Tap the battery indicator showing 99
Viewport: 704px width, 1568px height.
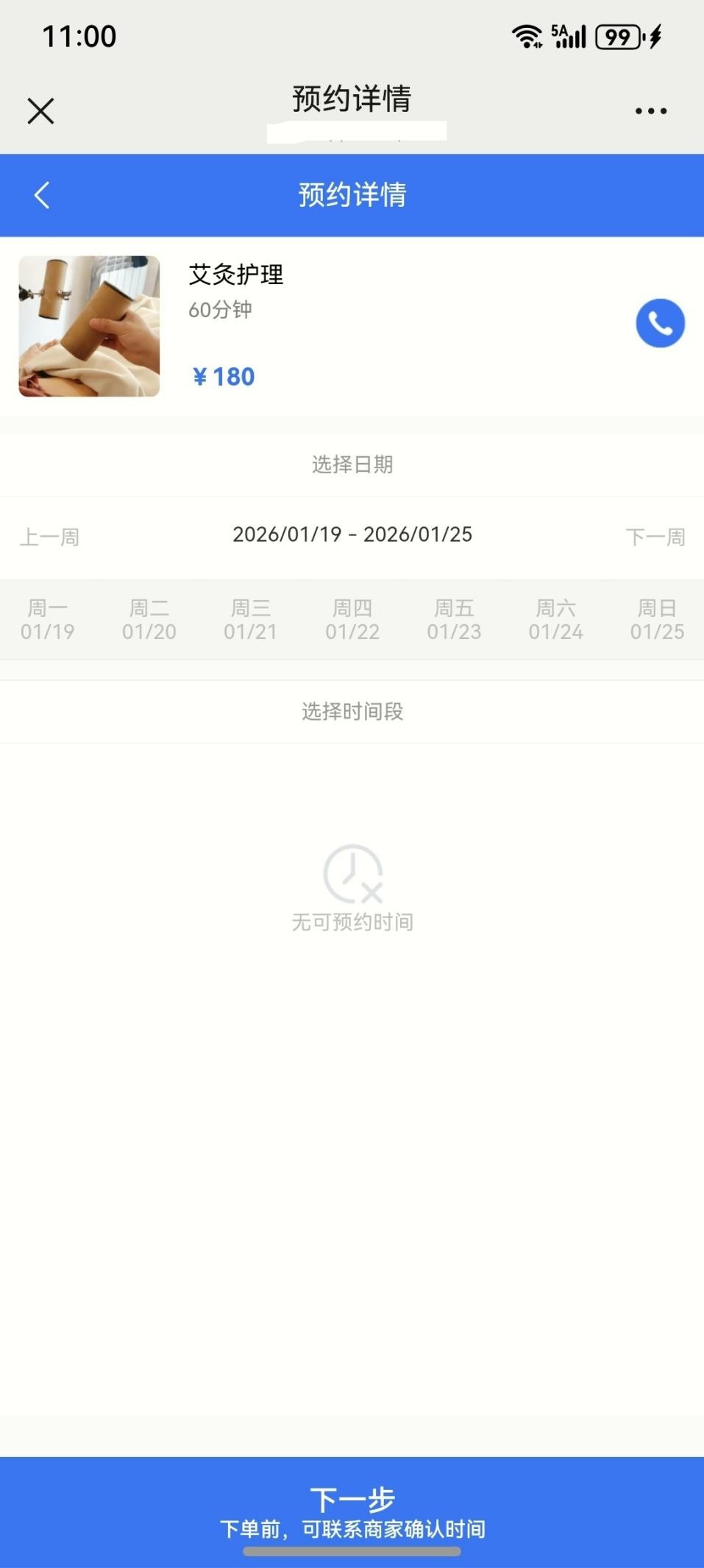(x=618, y=36)
